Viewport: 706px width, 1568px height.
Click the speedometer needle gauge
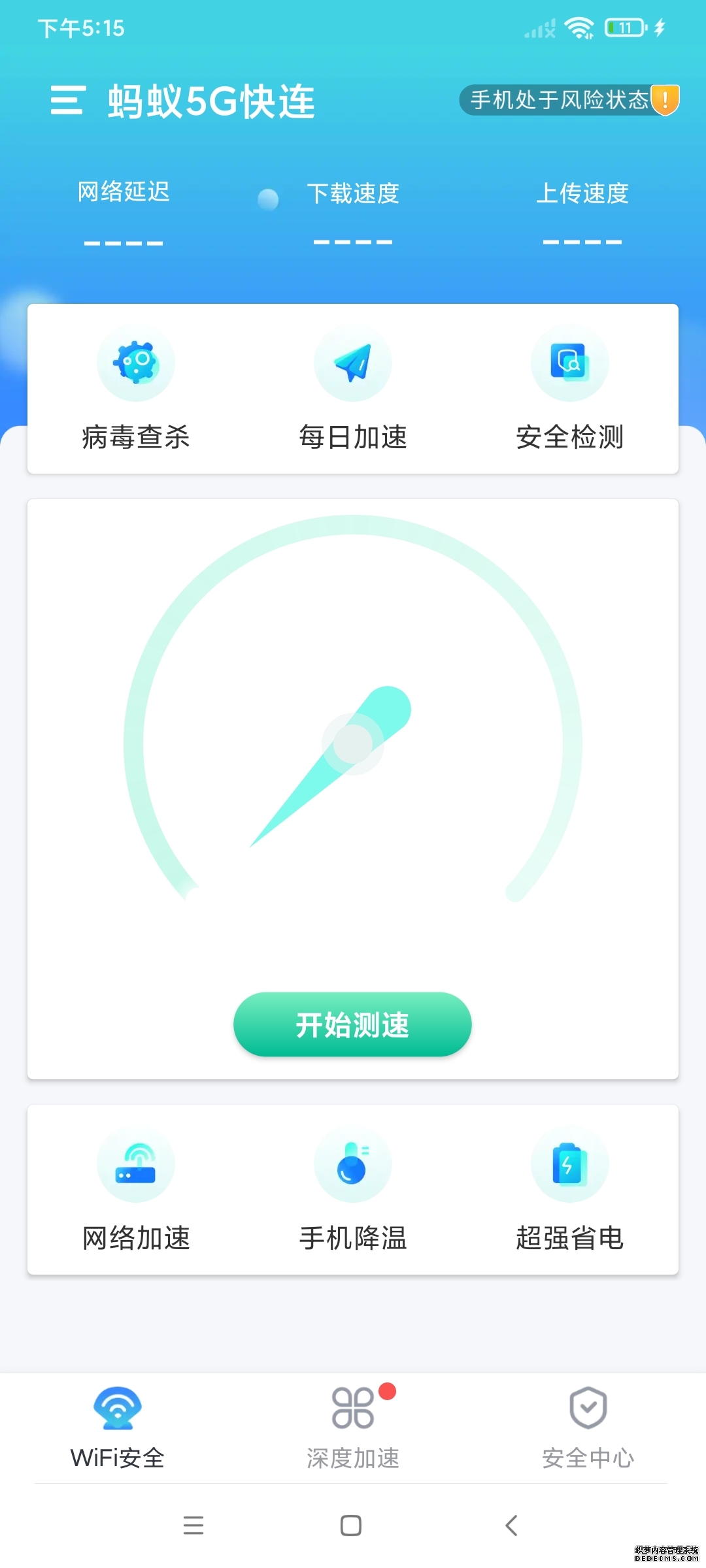click(x=352, y=751)
